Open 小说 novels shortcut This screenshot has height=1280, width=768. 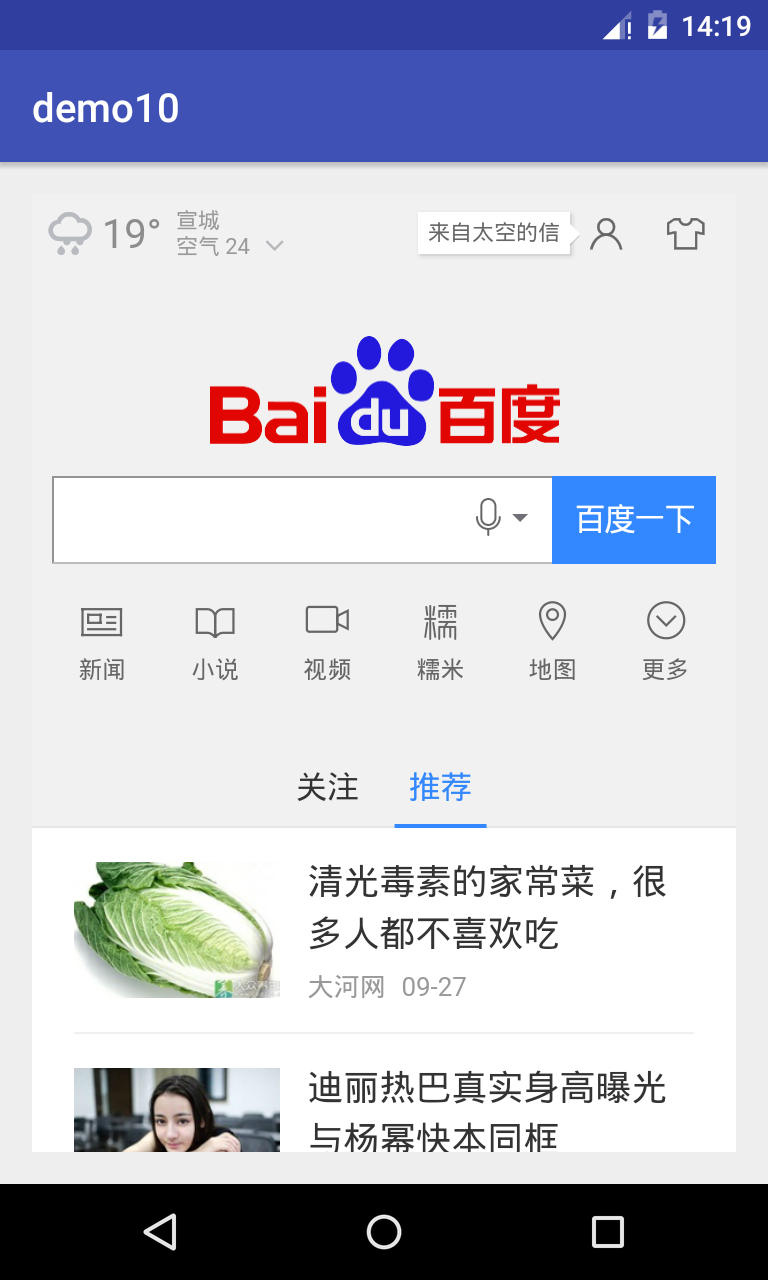(x=215, y=642)
